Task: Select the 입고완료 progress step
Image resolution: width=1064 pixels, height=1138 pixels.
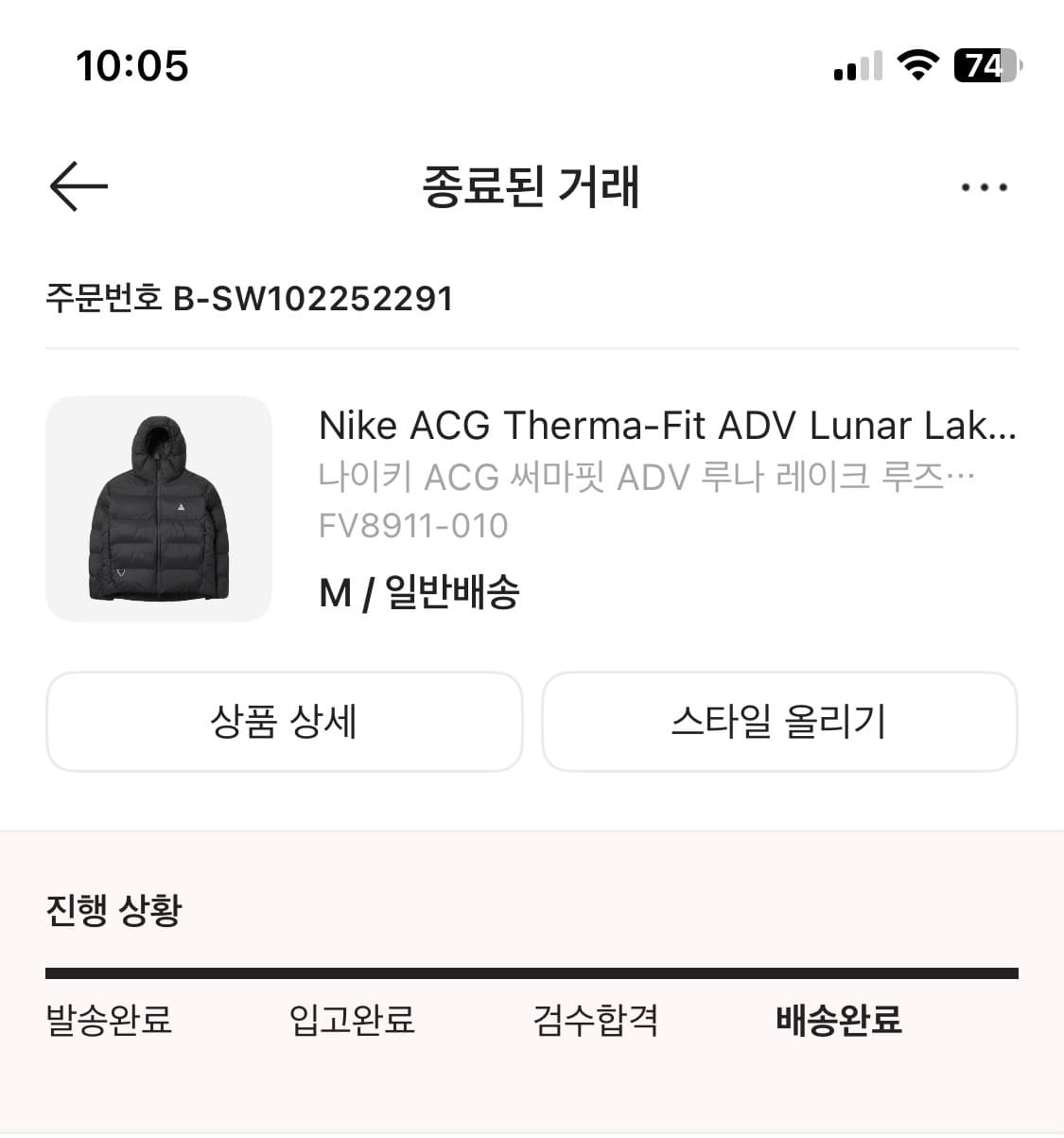Action: tap(353, 1022)
